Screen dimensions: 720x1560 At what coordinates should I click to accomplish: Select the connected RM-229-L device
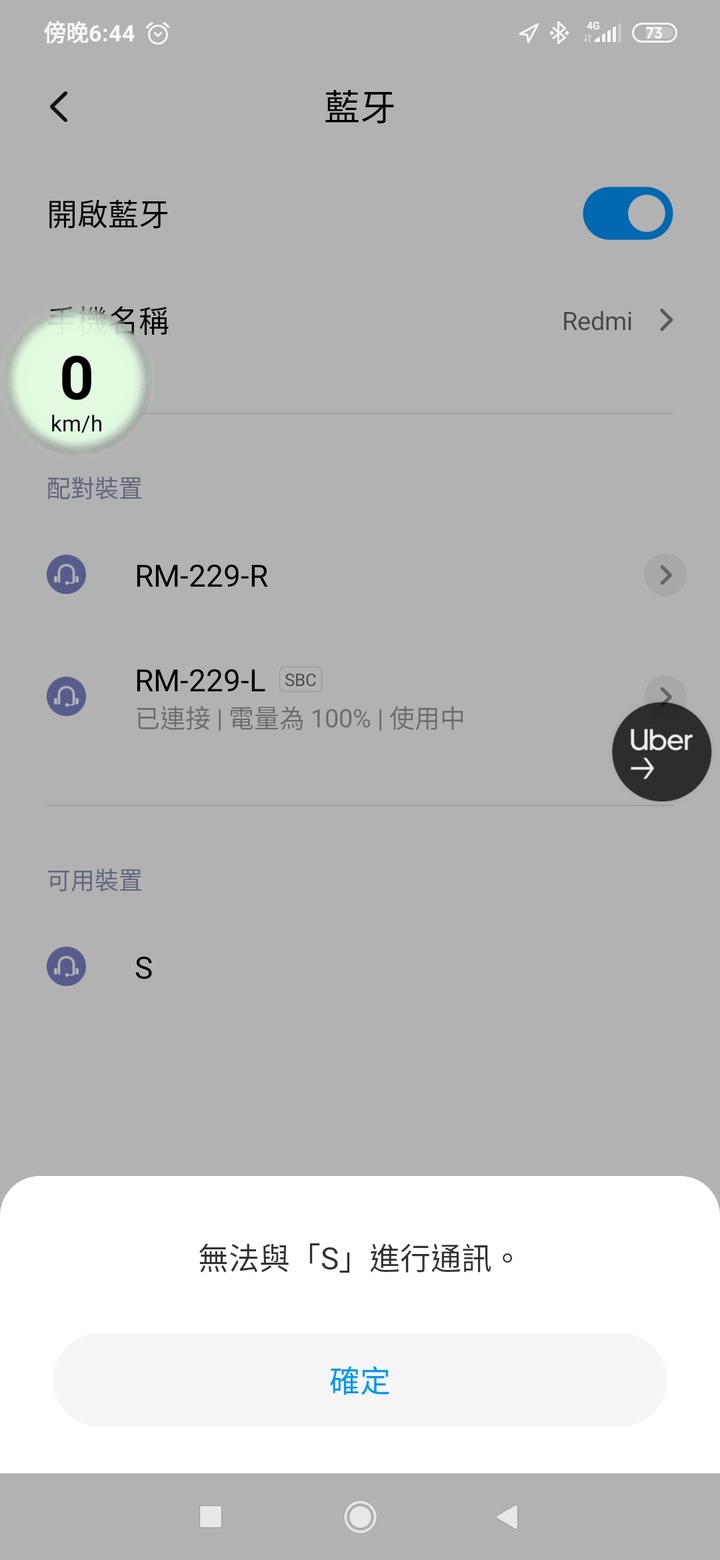(330, 696)
